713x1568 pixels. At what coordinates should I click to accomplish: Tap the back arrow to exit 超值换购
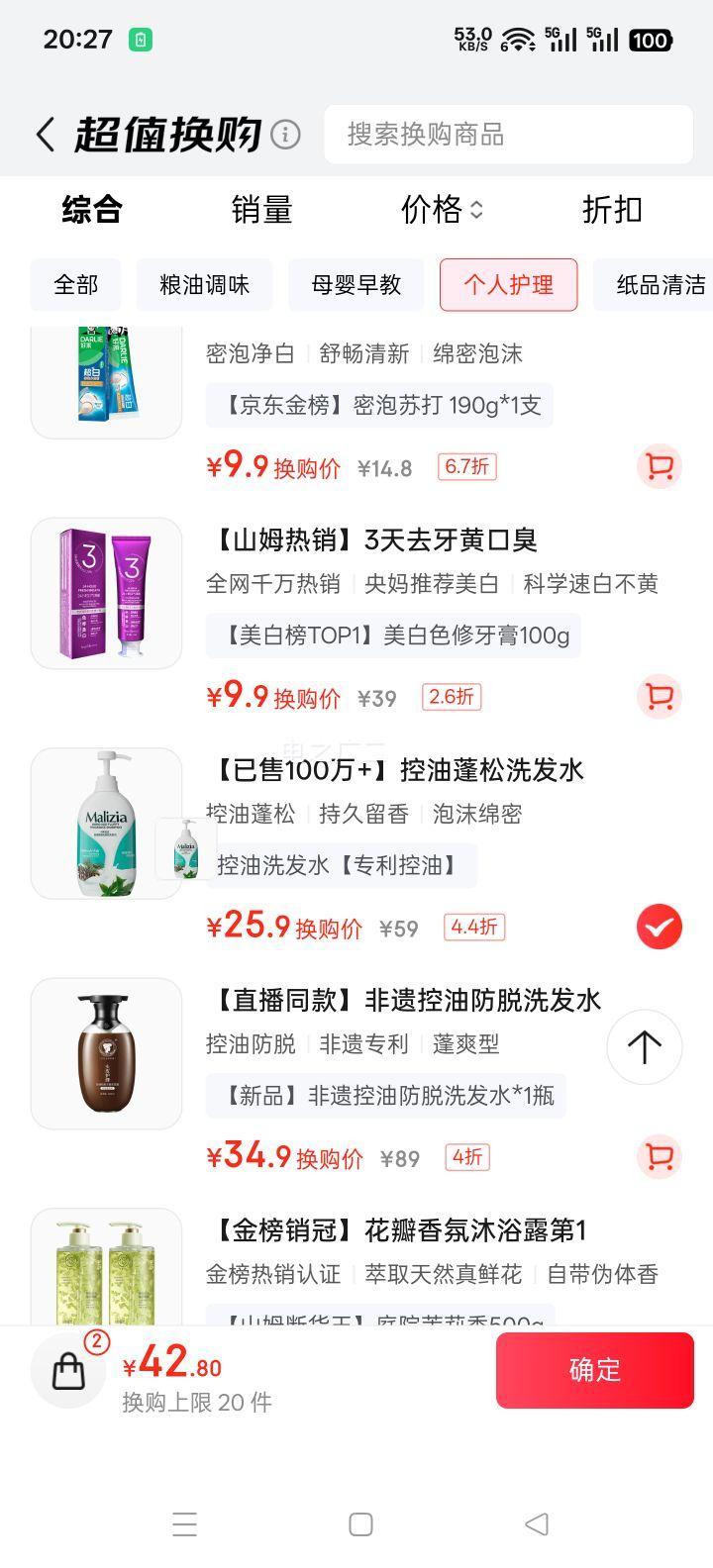coord(44,134)
